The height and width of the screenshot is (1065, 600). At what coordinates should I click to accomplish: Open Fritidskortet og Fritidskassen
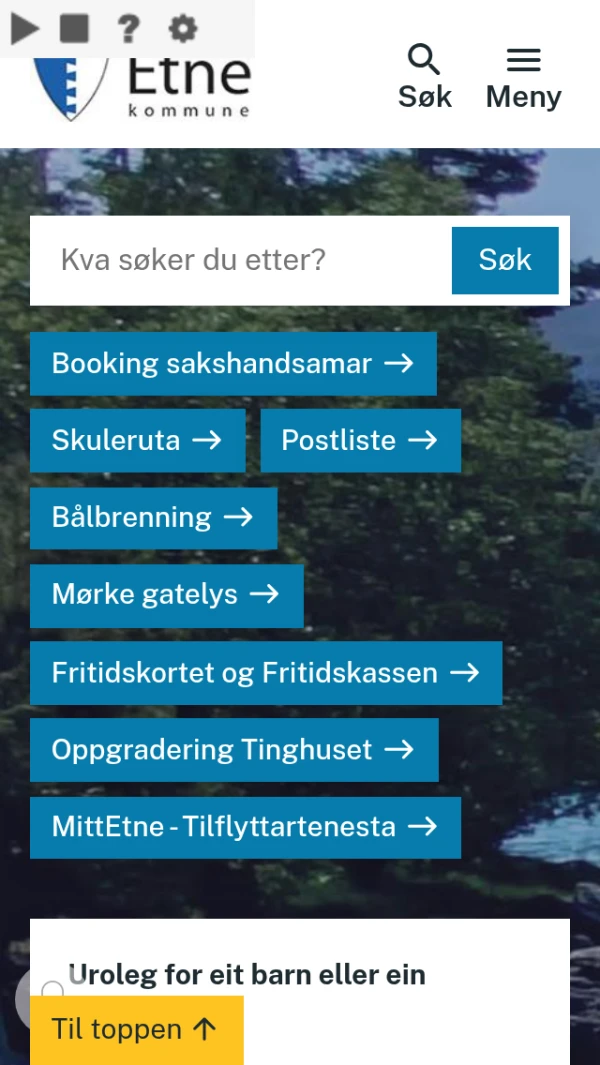pyautogui.click(x=266, y=673)
